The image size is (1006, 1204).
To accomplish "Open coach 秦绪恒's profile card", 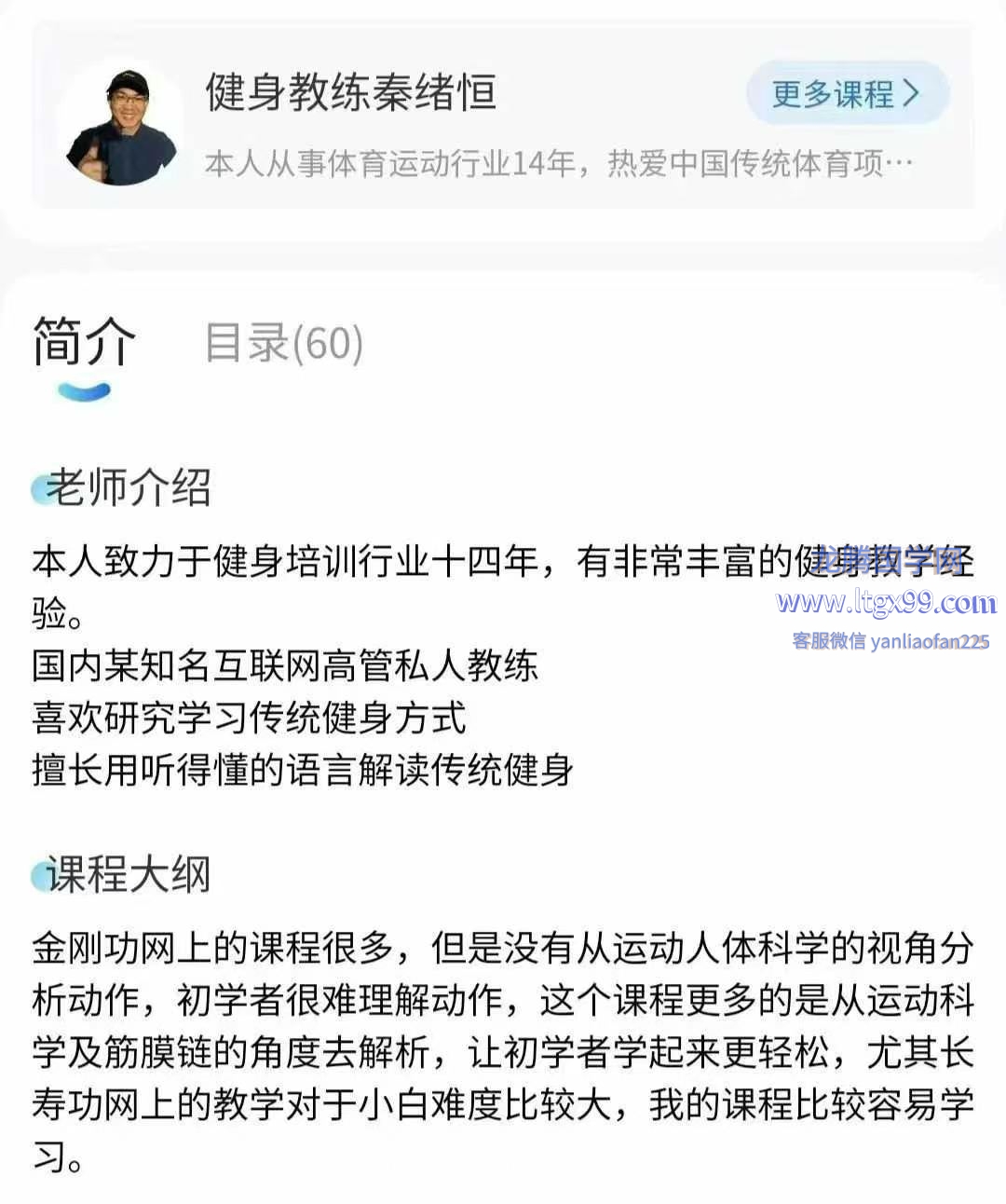I will pos(350,93).
